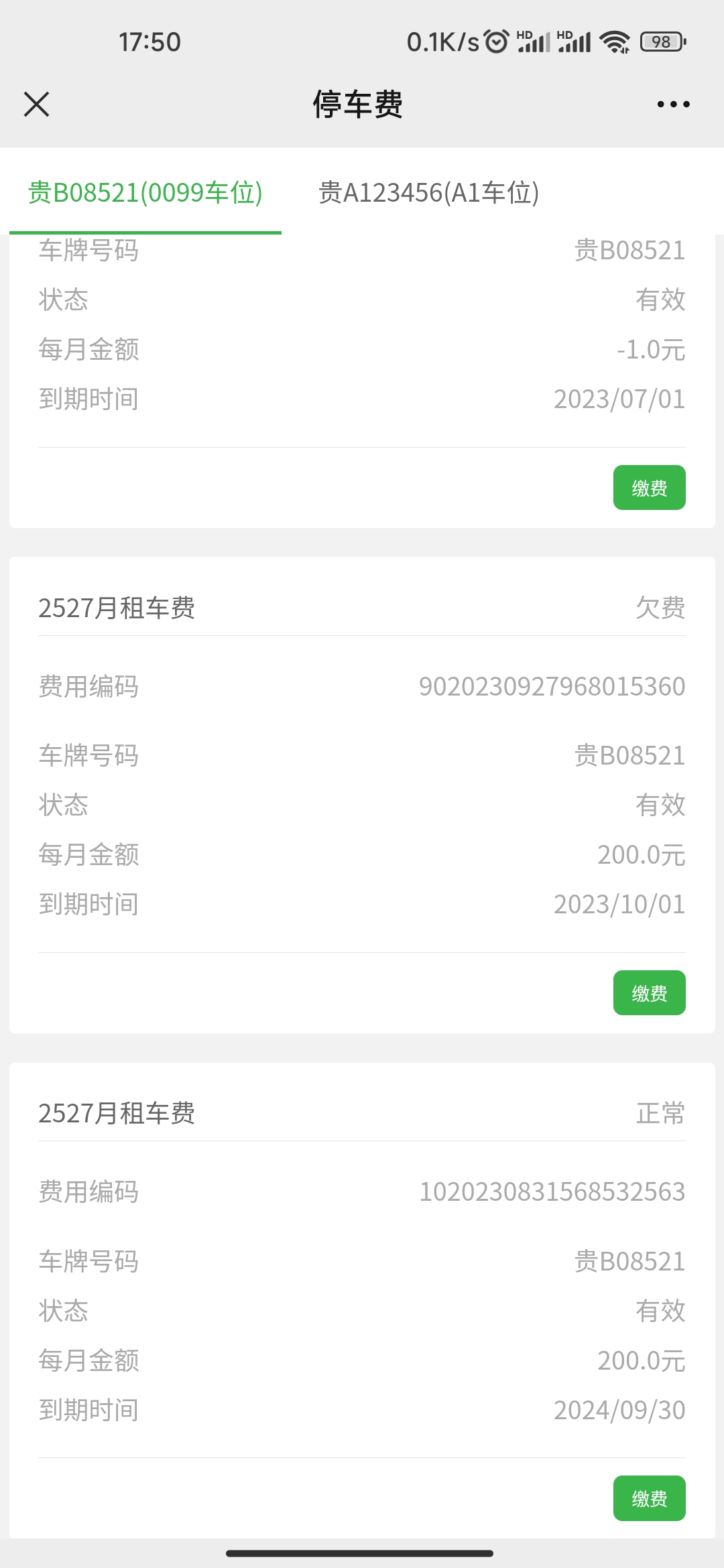Pay the overdue fee expiring 2023/10/01

coord(649,993)
